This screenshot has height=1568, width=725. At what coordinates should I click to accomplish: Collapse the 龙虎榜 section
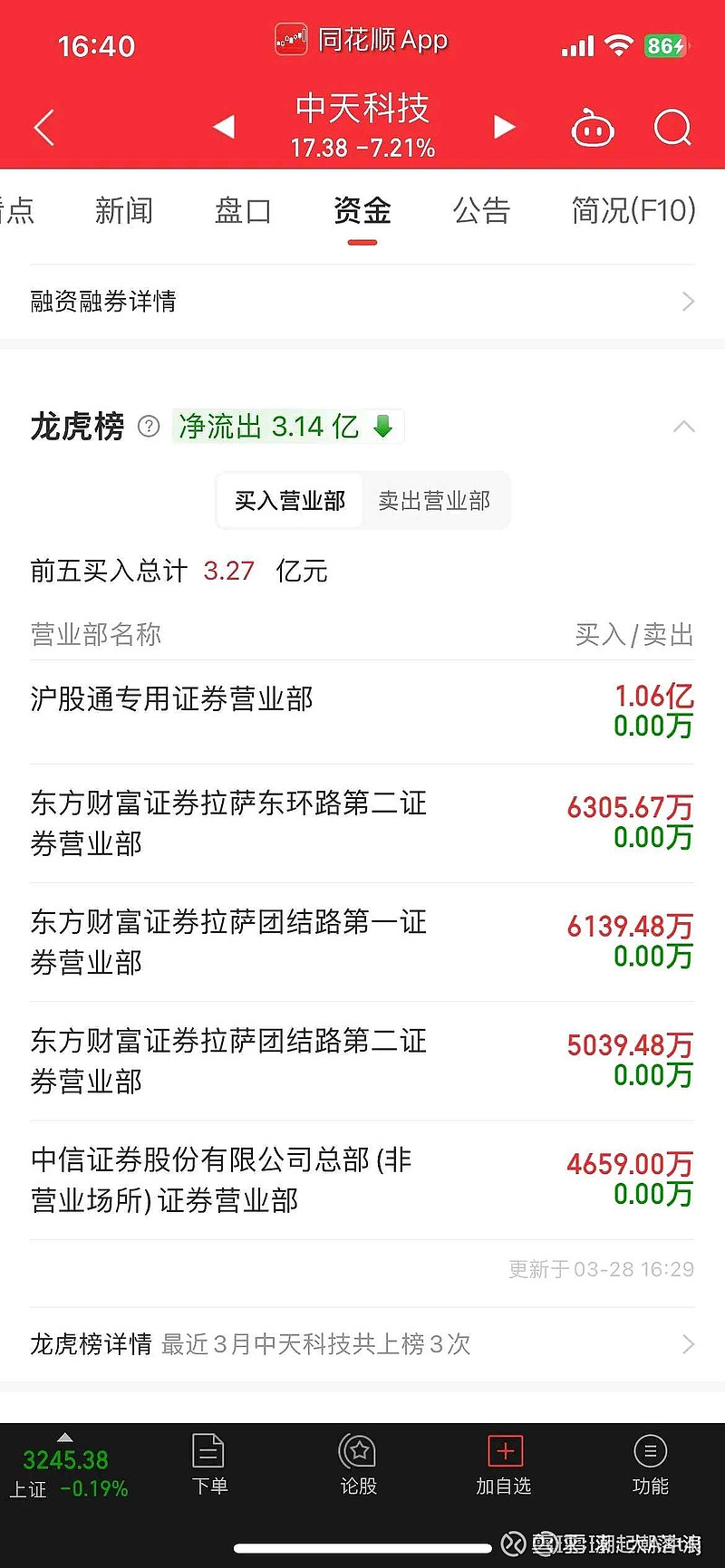click(684, 426)
